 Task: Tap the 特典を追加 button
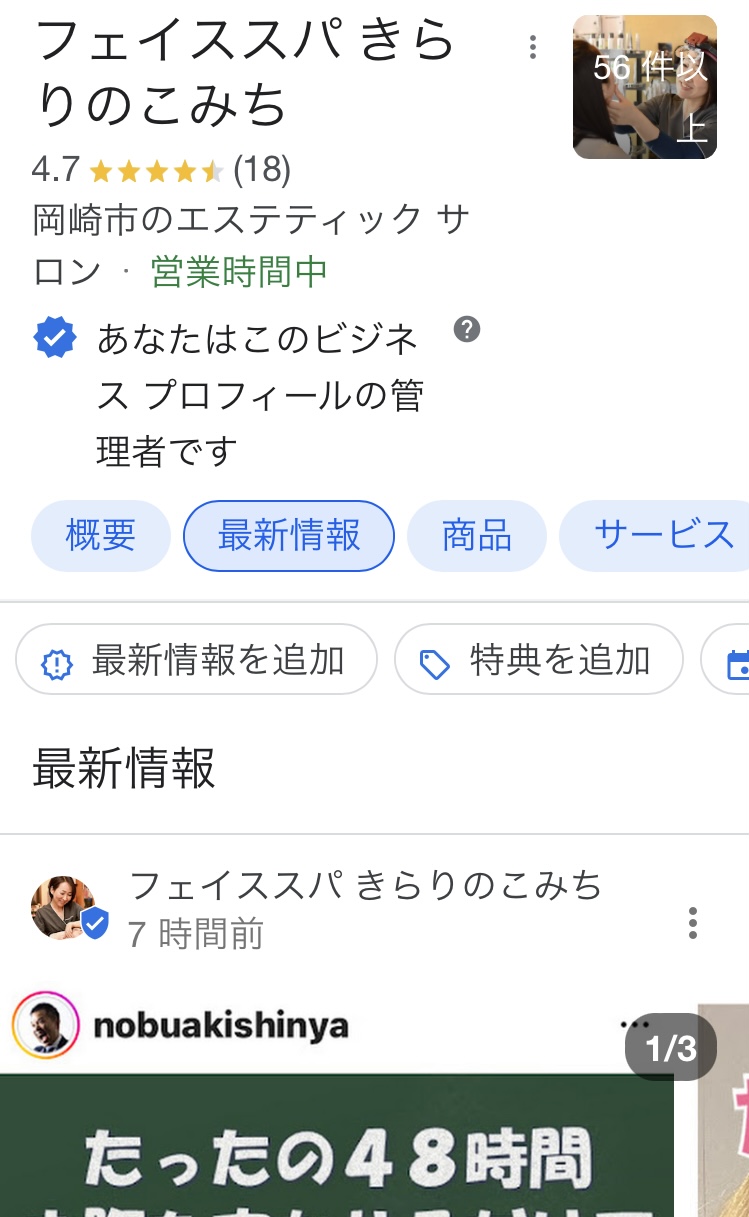coord(539,659)
